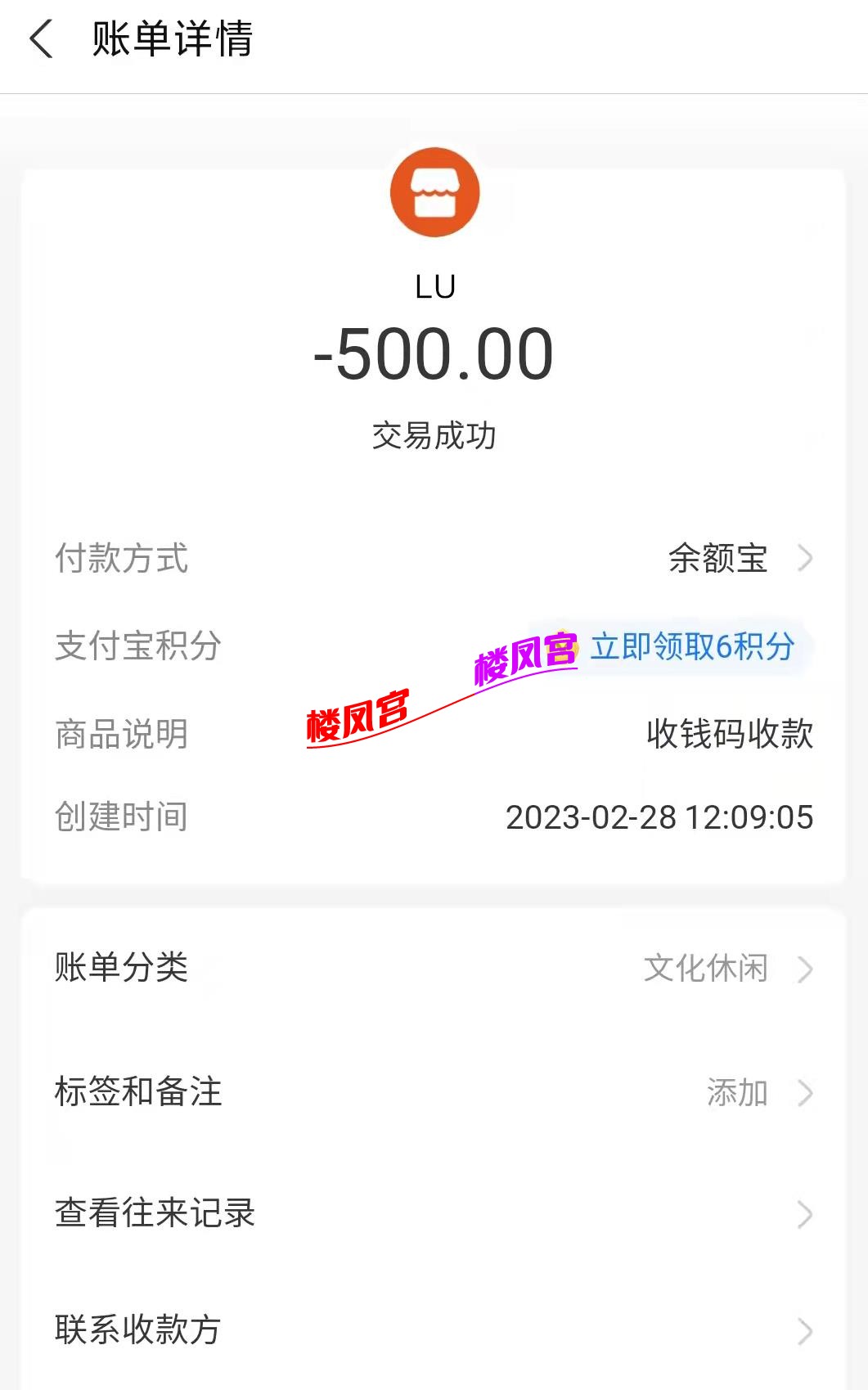Select the 文化休闲 bill category

pos(705,969)
